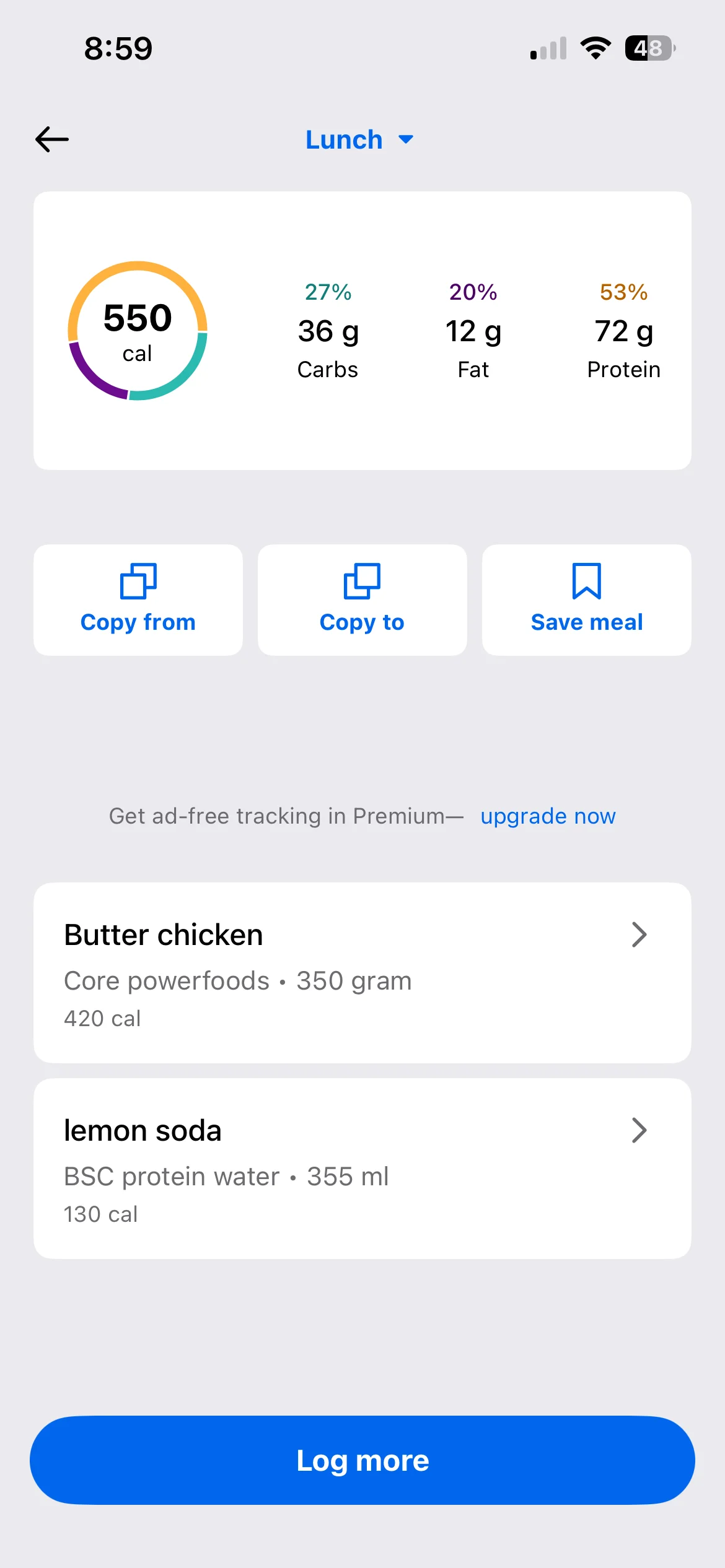Viewport: 725px width, 1568px height.
Task: Open the Lunch meal dropdown
Action: click(359, 140)
